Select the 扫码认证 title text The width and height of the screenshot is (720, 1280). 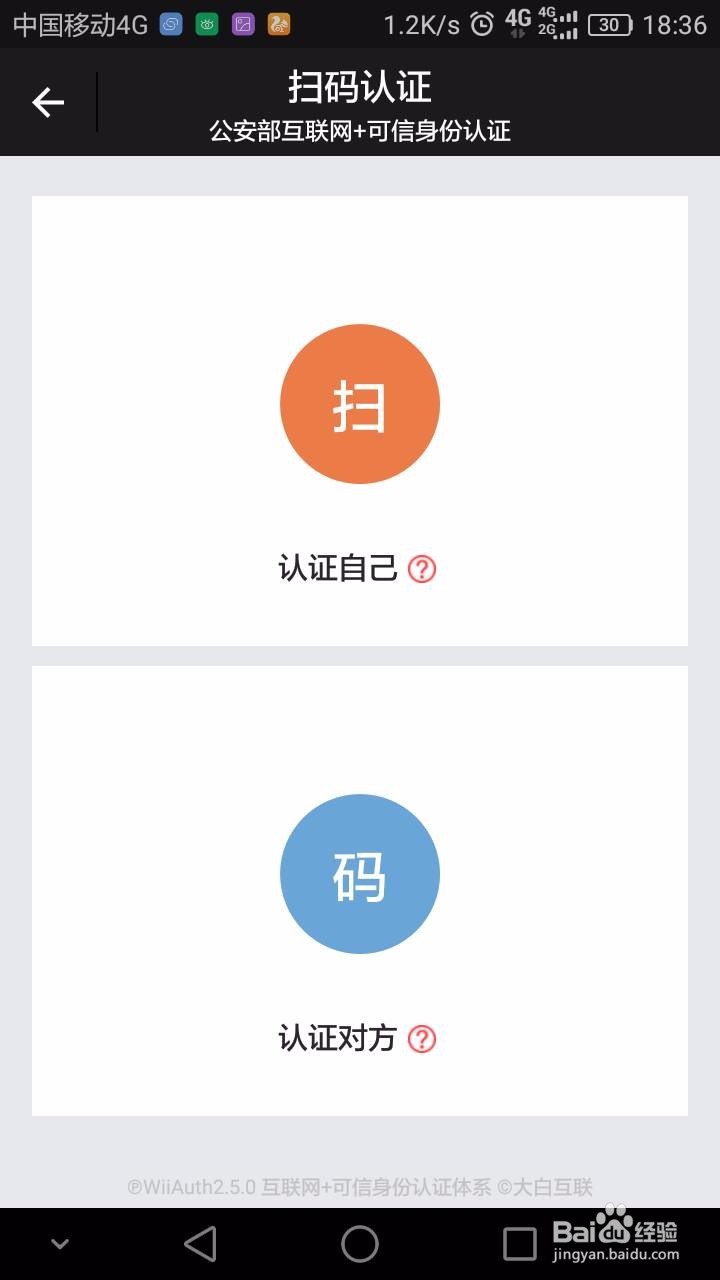tap(360, 88)
